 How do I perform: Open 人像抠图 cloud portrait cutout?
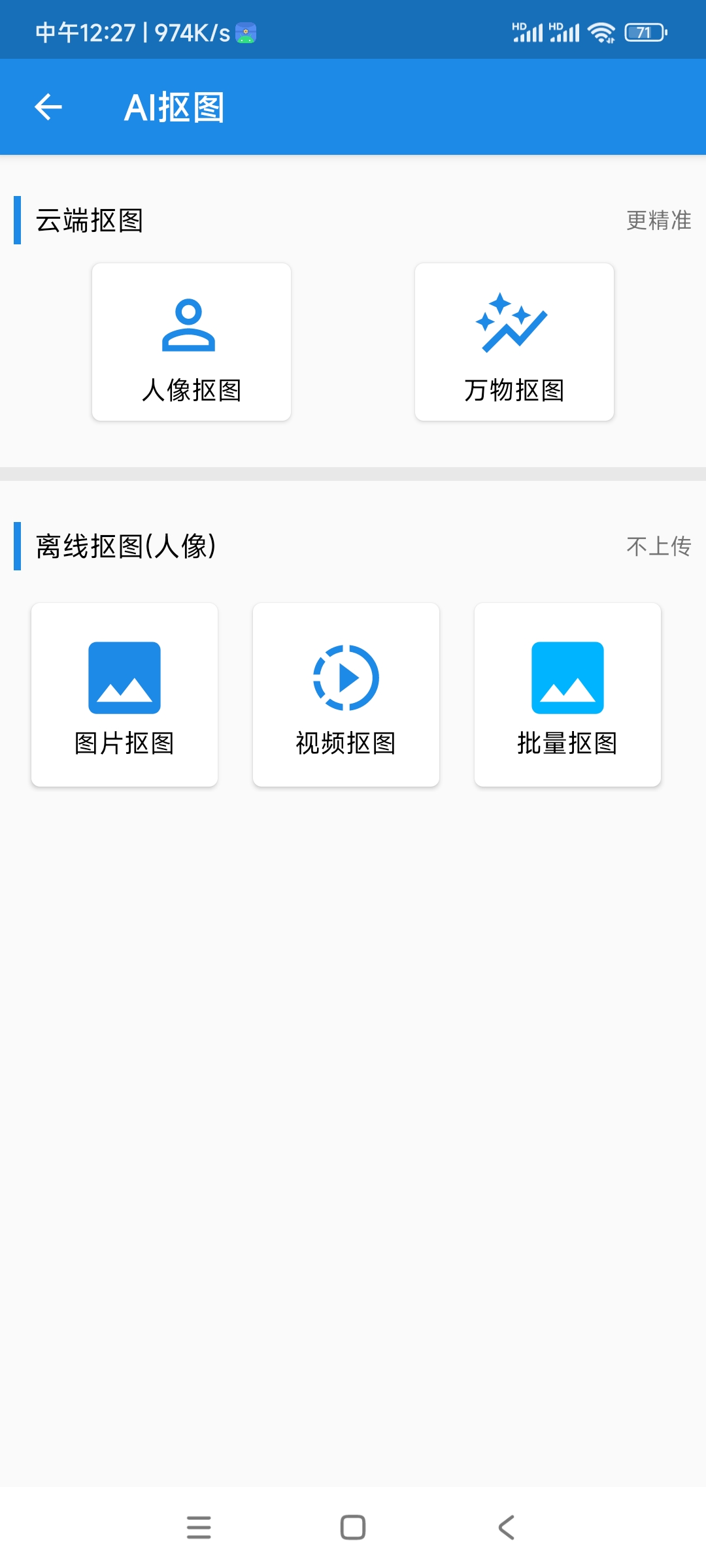pos(191,342)
